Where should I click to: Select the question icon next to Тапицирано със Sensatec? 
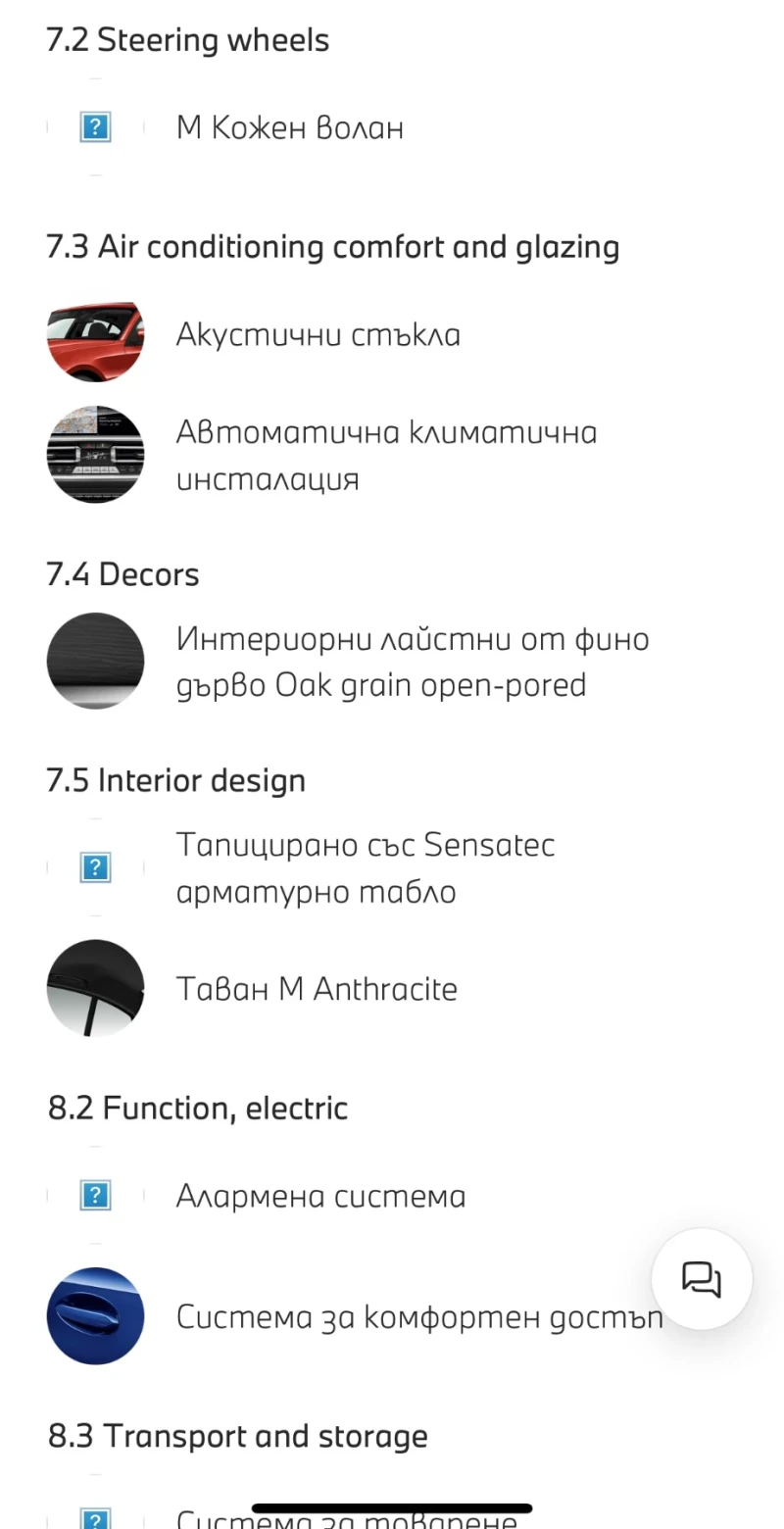coord(94,866)
